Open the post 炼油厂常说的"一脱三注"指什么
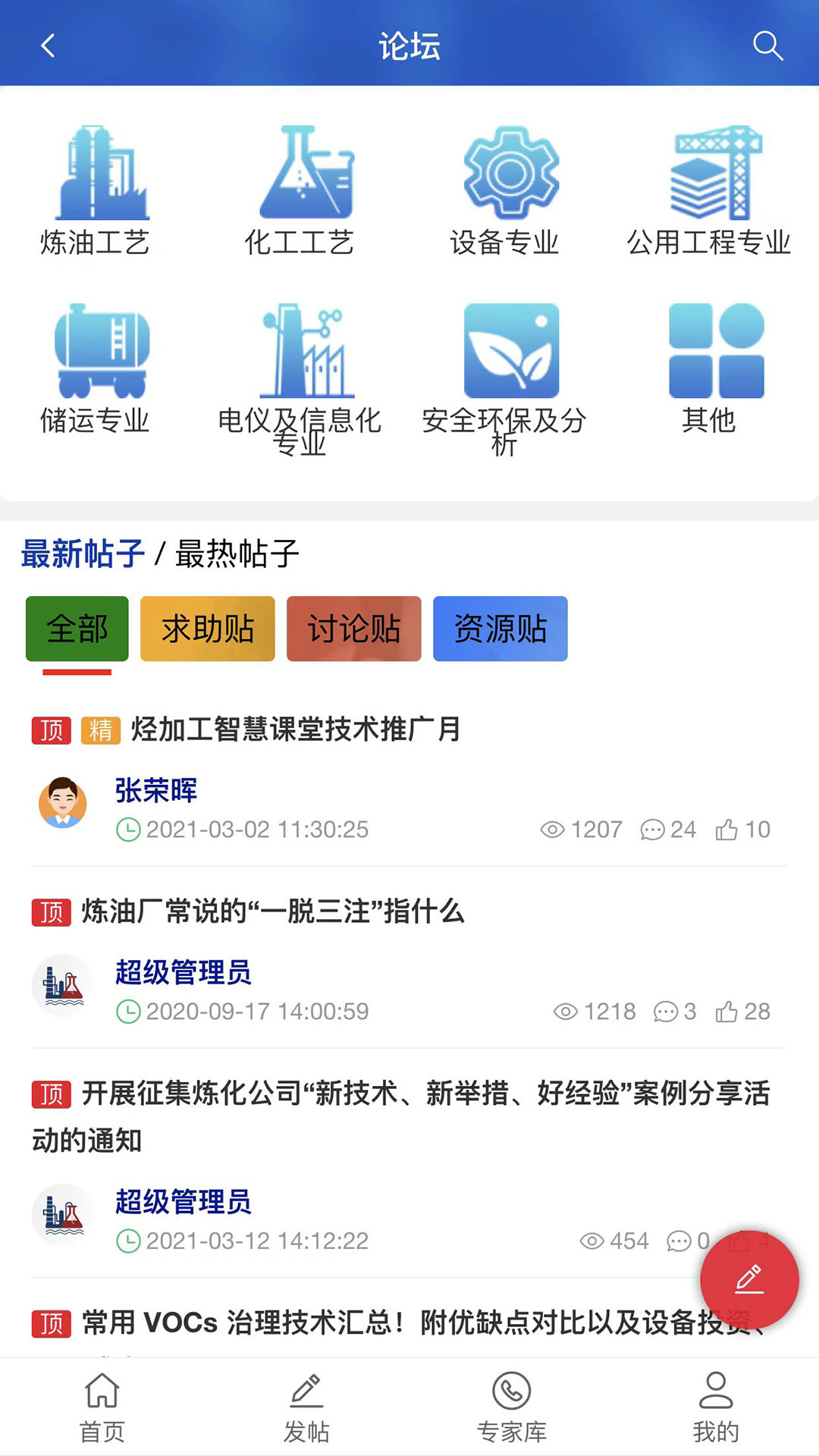Screen dimensions: 819x1456 (x=271, y=913)
